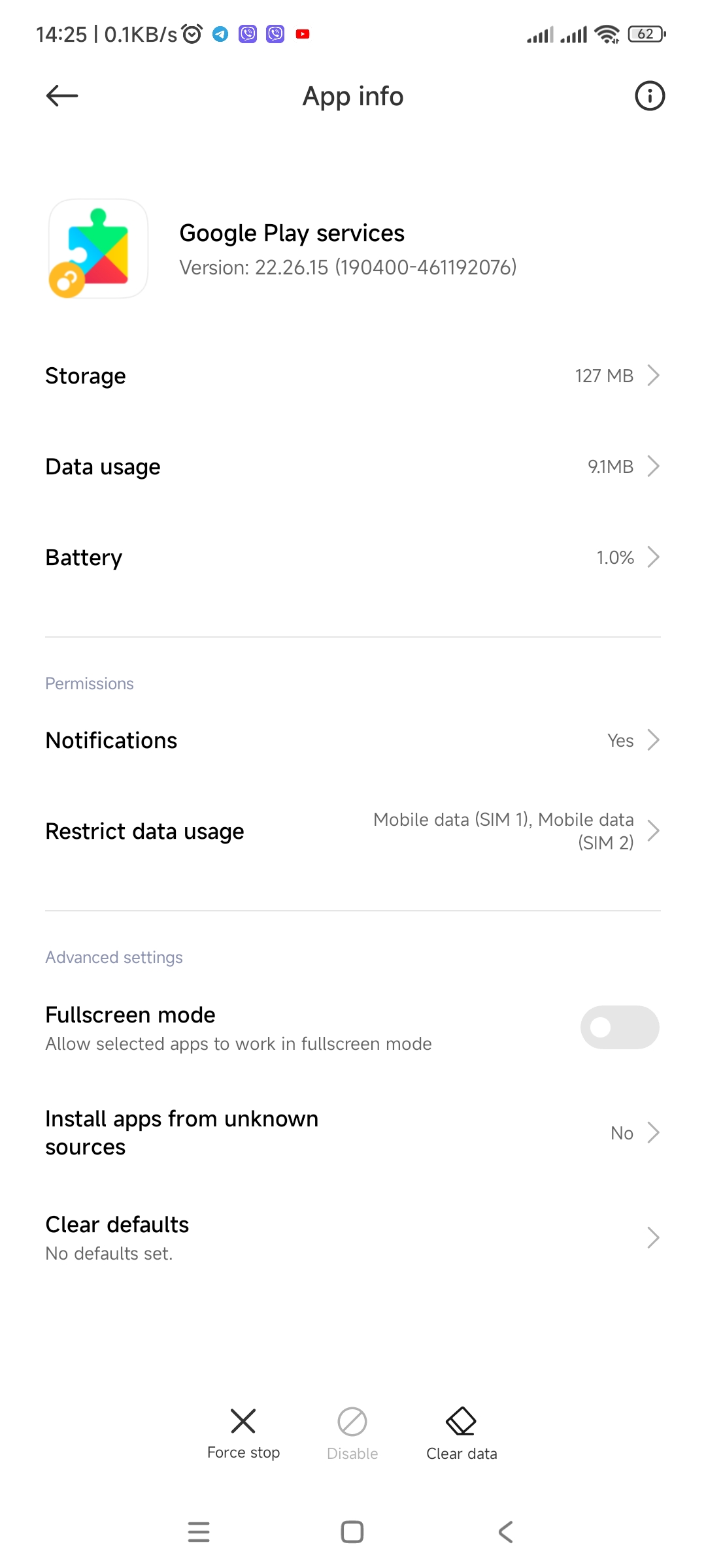Force stop Google Play services
Image resolution: width=706 pixels, height=1568 pixels.
pos(243,1434)
